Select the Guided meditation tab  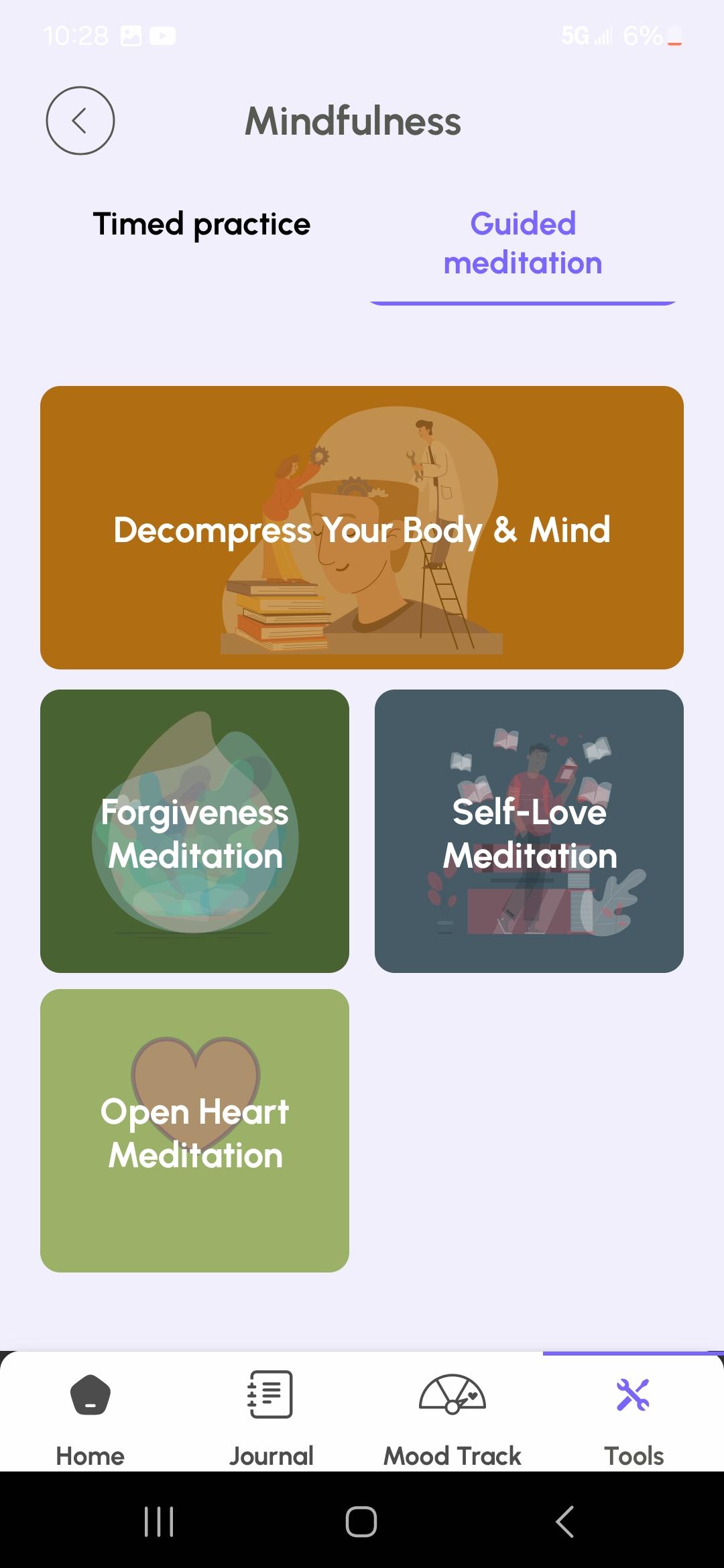click(522, 243)
